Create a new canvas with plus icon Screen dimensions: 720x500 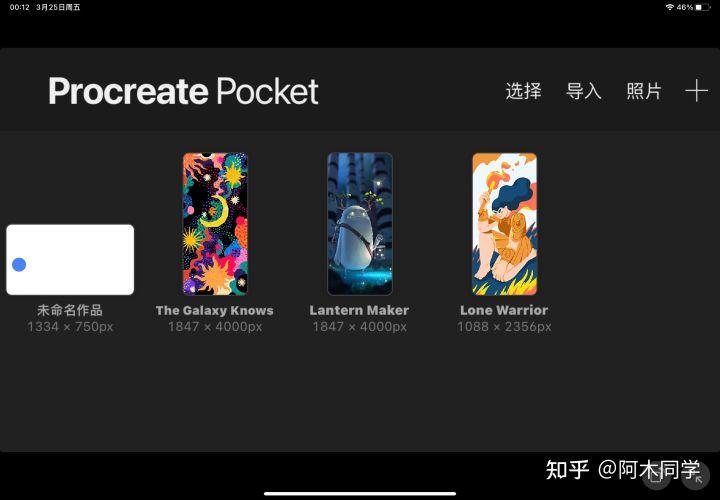click(x=696, y=90)
